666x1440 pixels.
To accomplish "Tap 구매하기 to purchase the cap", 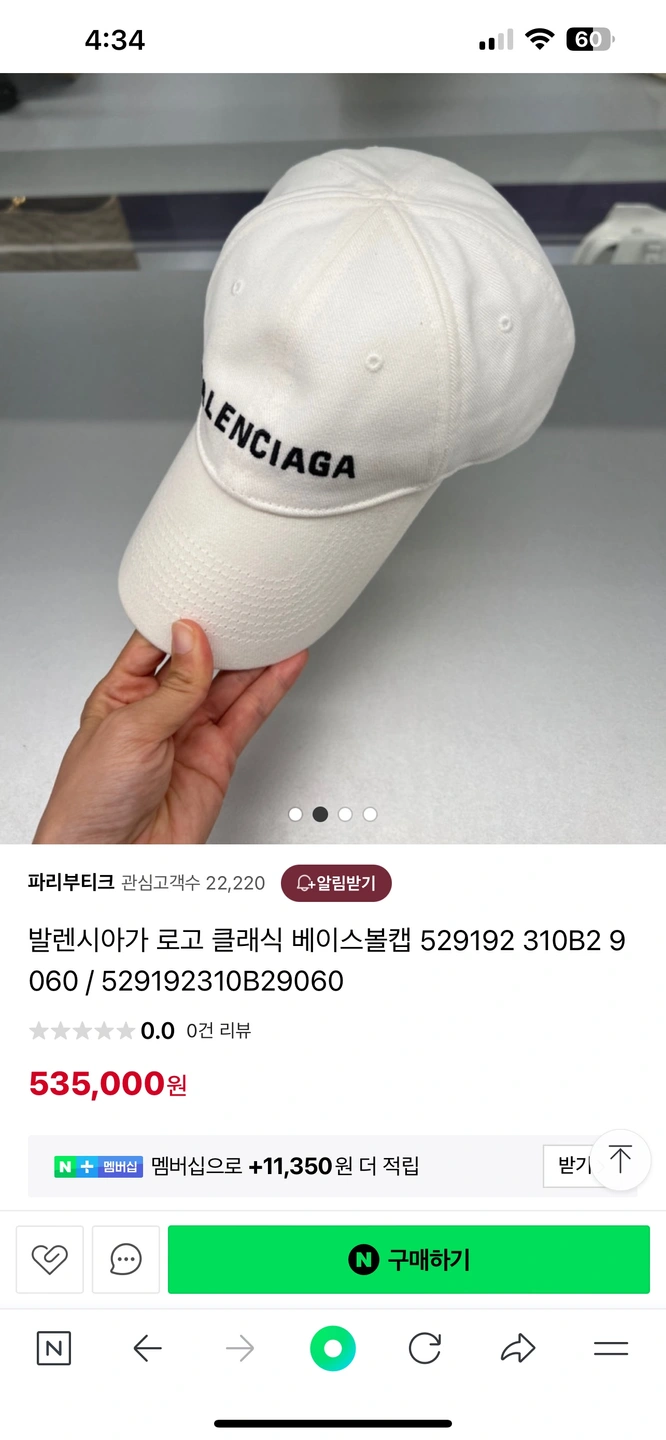I will (x=408, y=1260).
